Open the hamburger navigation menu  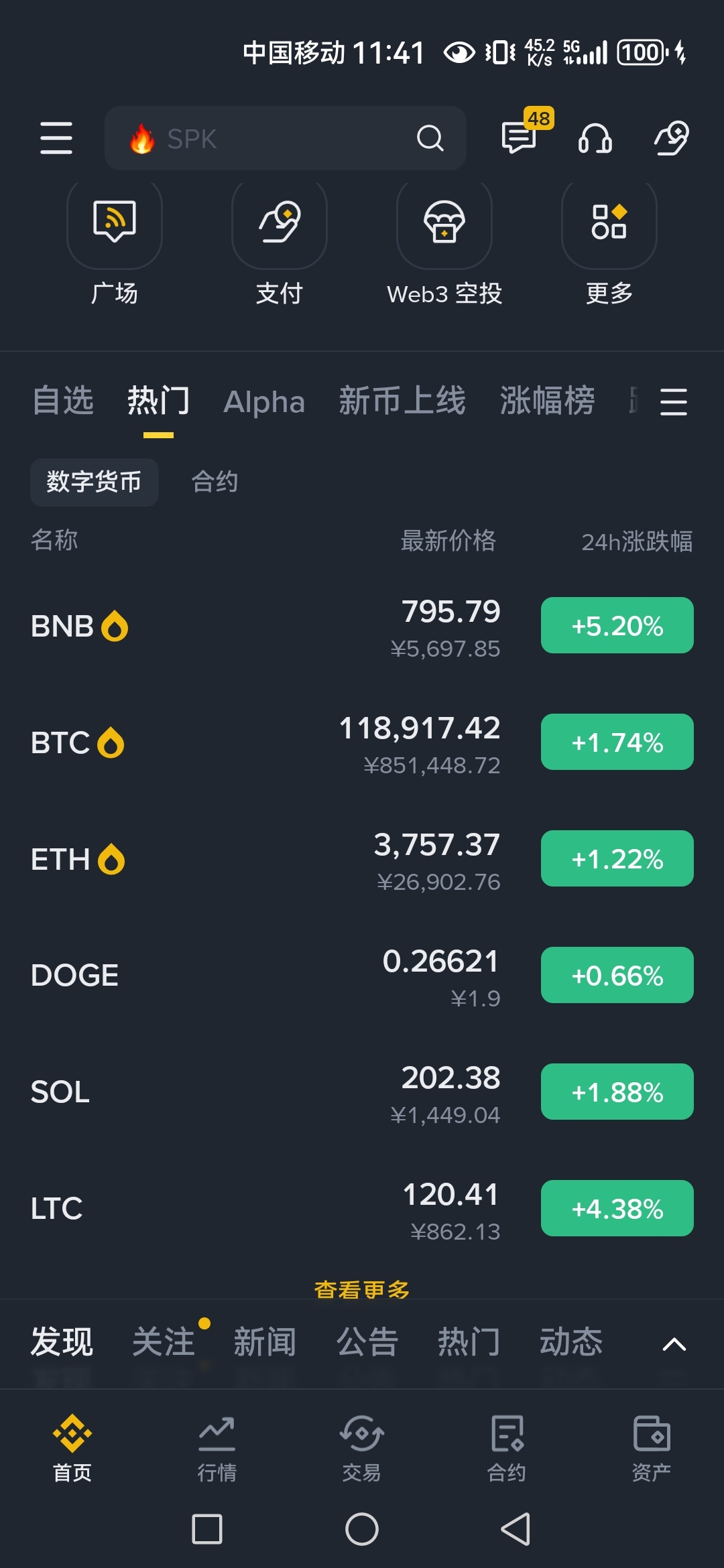point(56,139)
